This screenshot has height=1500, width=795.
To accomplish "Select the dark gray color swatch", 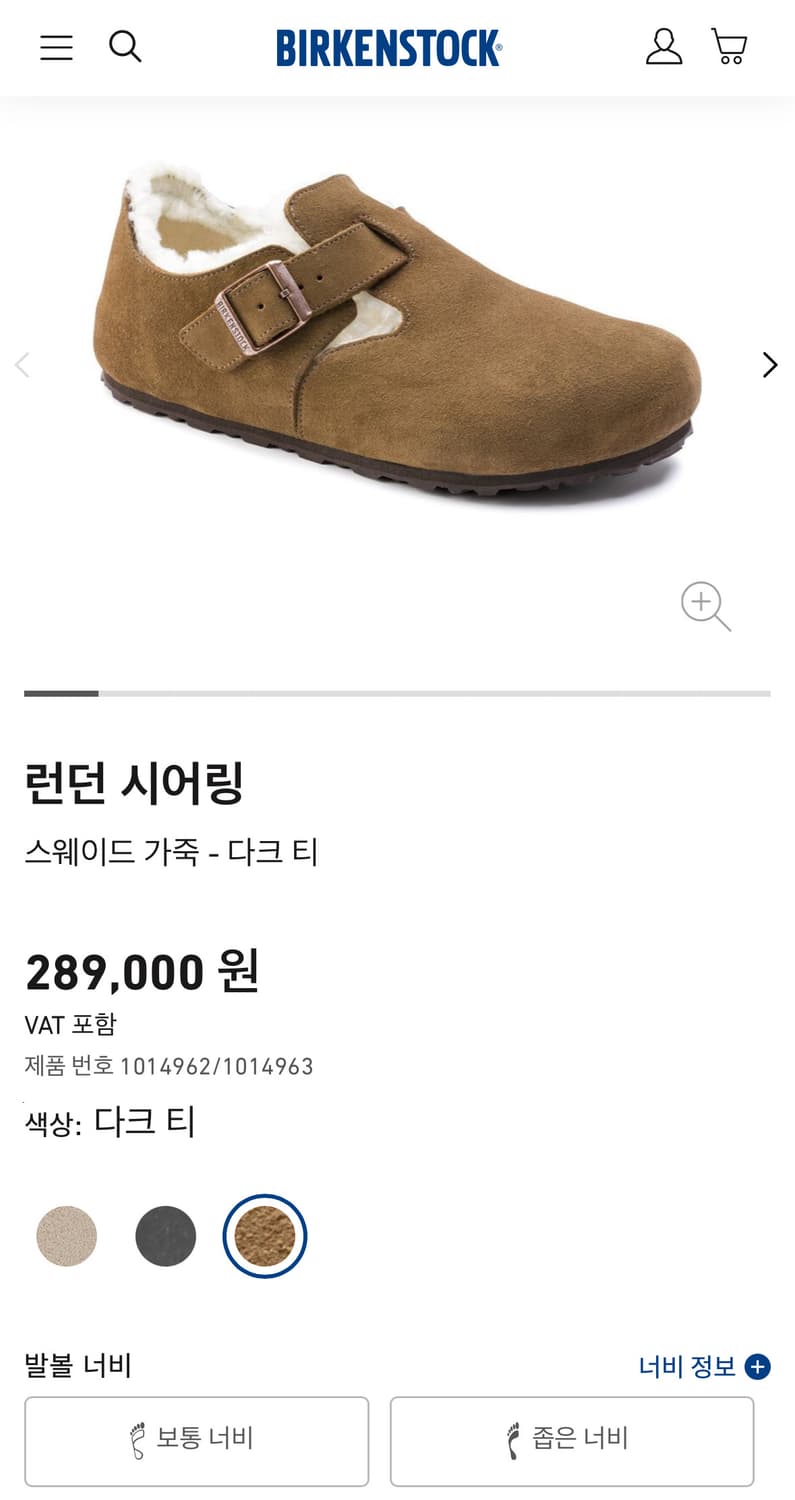I will pos(165,1236).
